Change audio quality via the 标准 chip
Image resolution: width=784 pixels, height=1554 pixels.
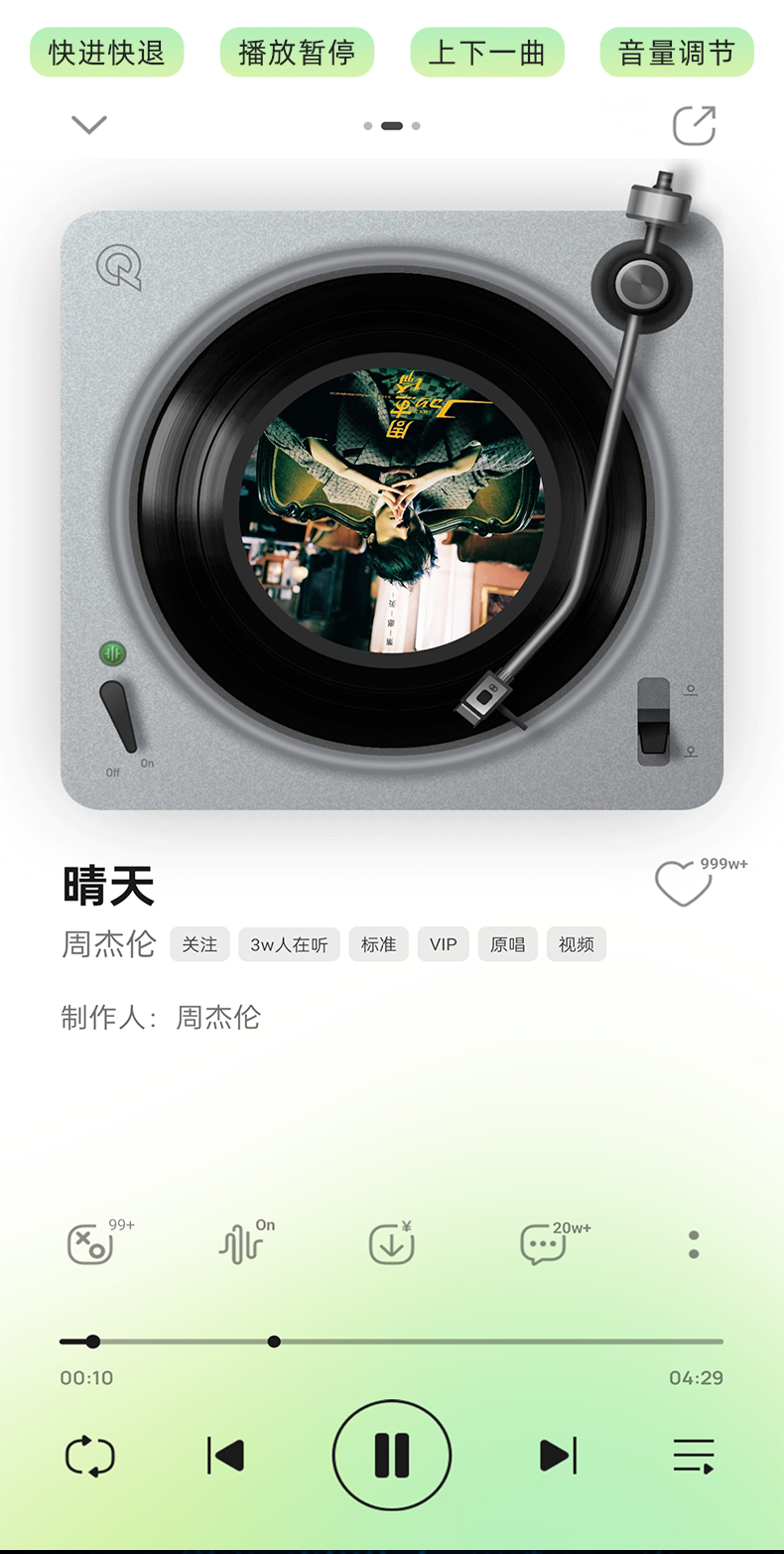pyautogui.click(x=378, y=944)
